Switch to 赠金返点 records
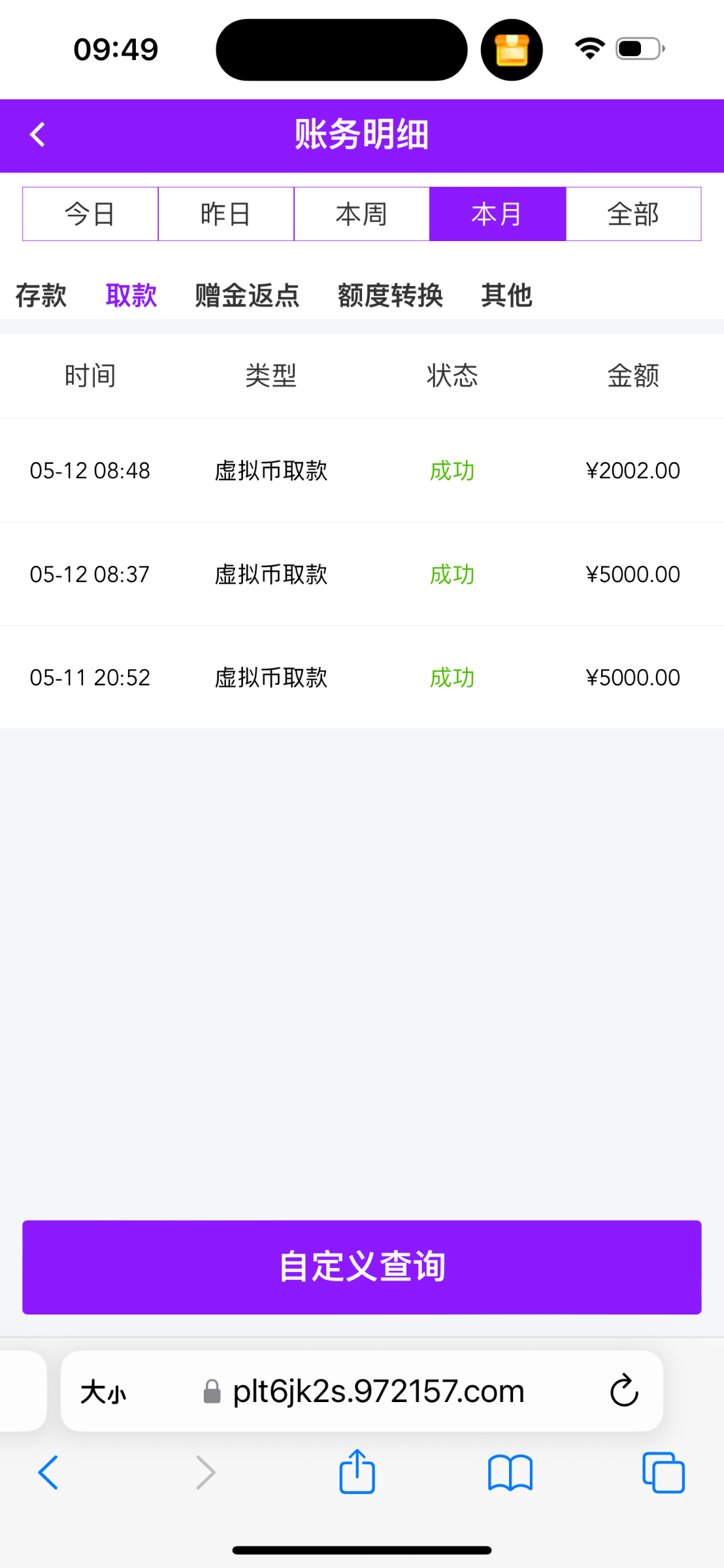The width and height of the screenshot is (724, 1568). [247, 295]
